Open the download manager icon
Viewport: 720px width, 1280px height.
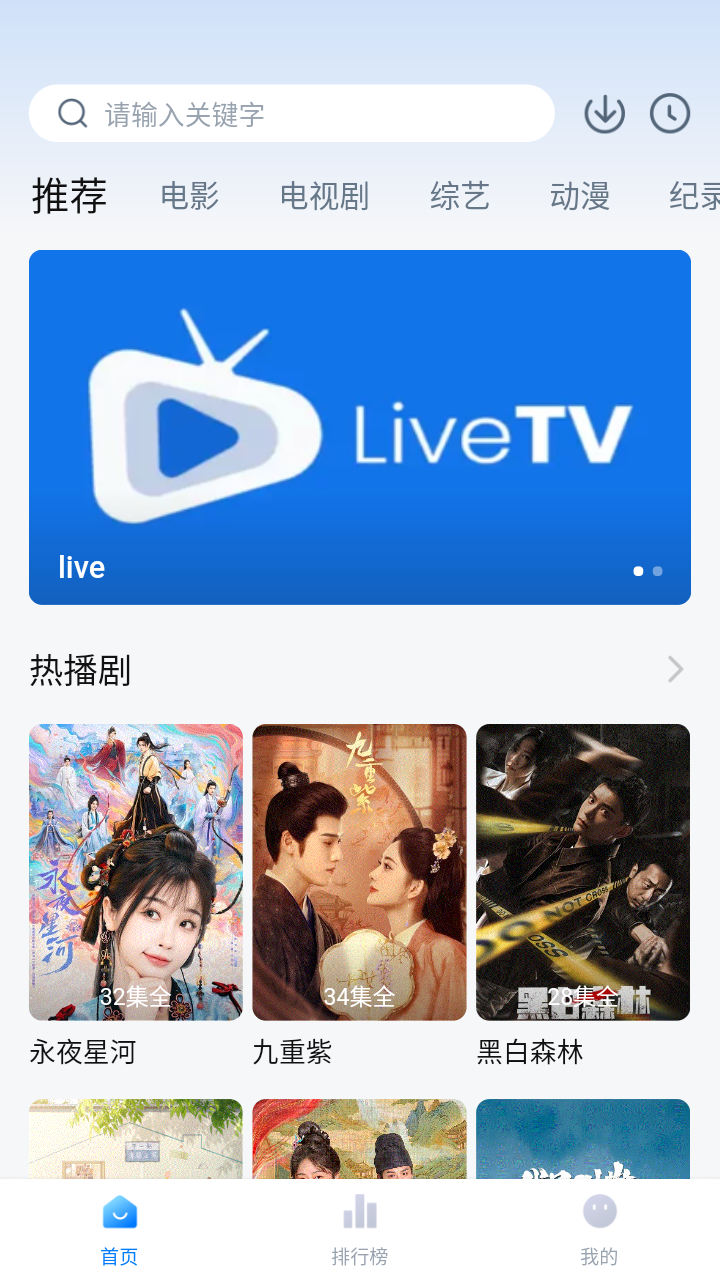coord(604,113)
